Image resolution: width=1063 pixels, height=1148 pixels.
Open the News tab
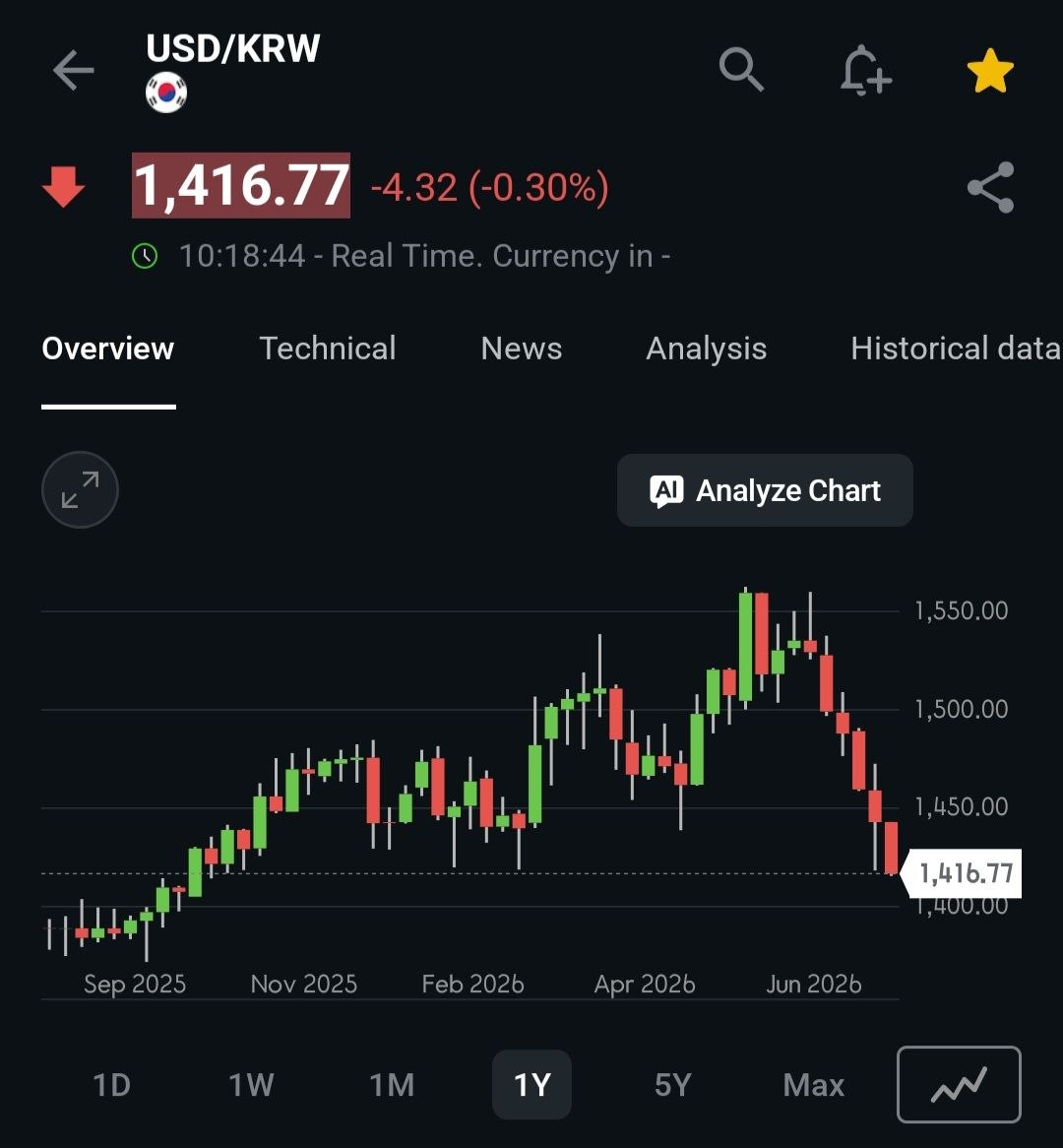[x=522, y=349]
